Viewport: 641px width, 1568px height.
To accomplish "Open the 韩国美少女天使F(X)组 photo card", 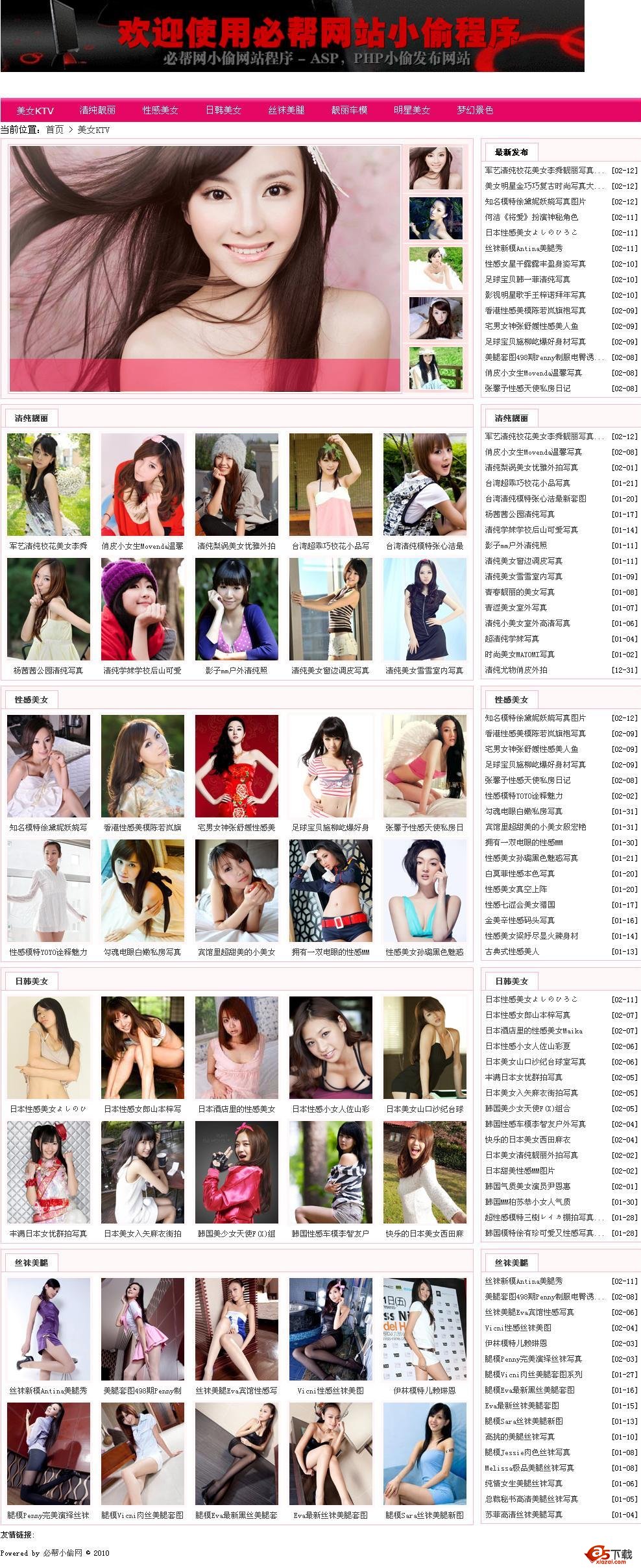I will pos(236,1173).
